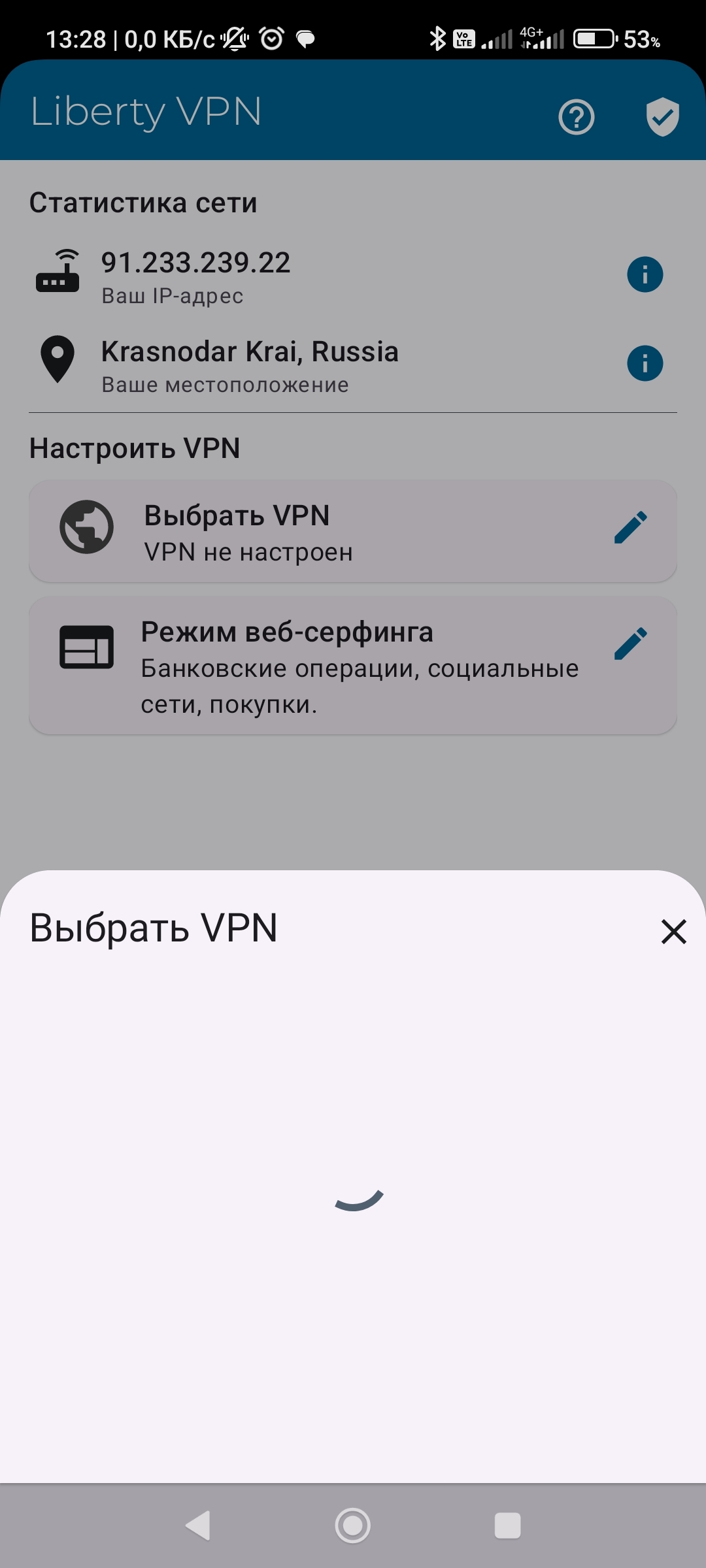
Task: Go back with system back button
Action: click(198, 1526)
